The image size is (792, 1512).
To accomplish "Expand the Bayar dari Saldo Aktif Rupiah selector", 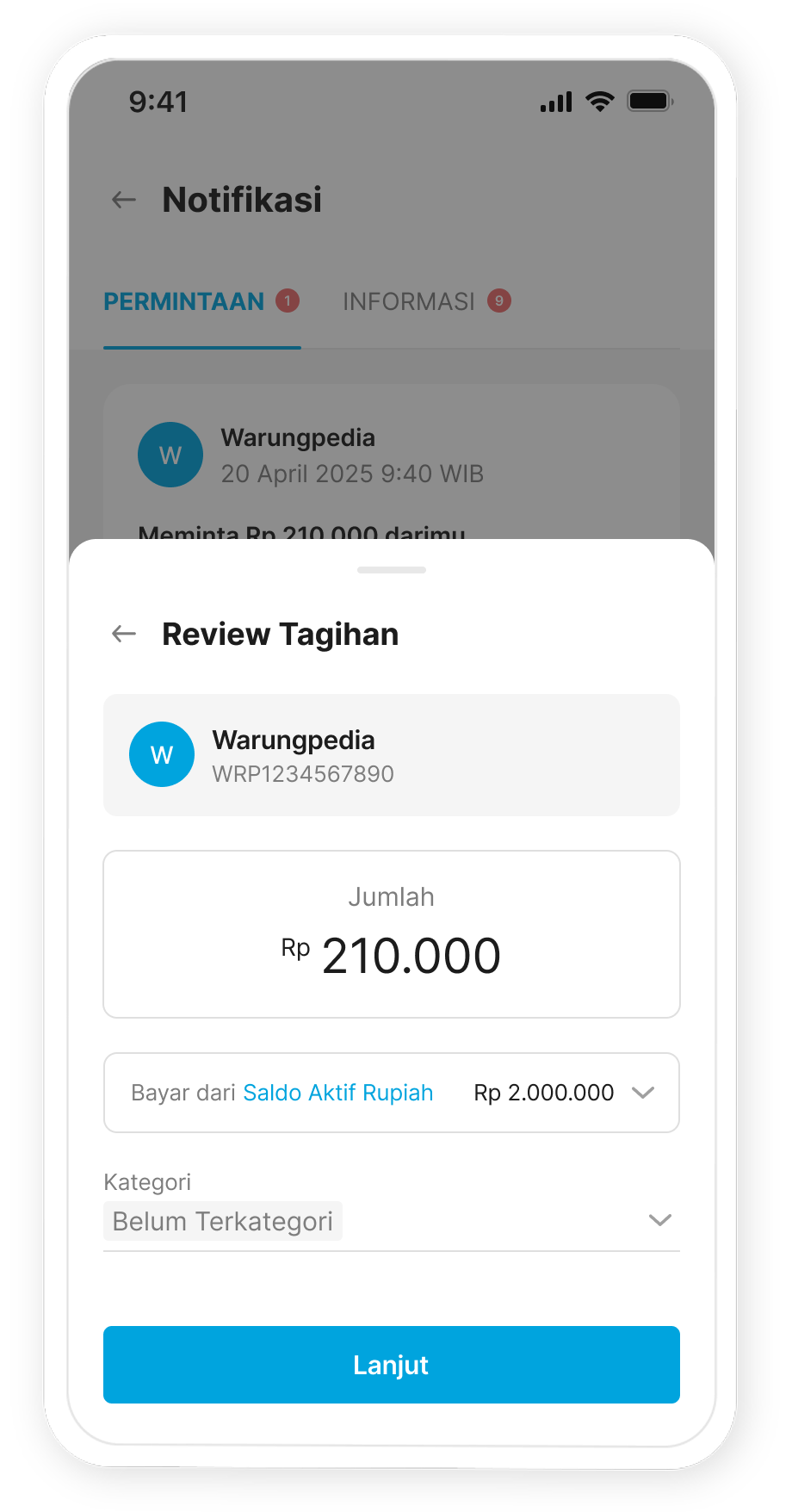I will click(642, 1093).
